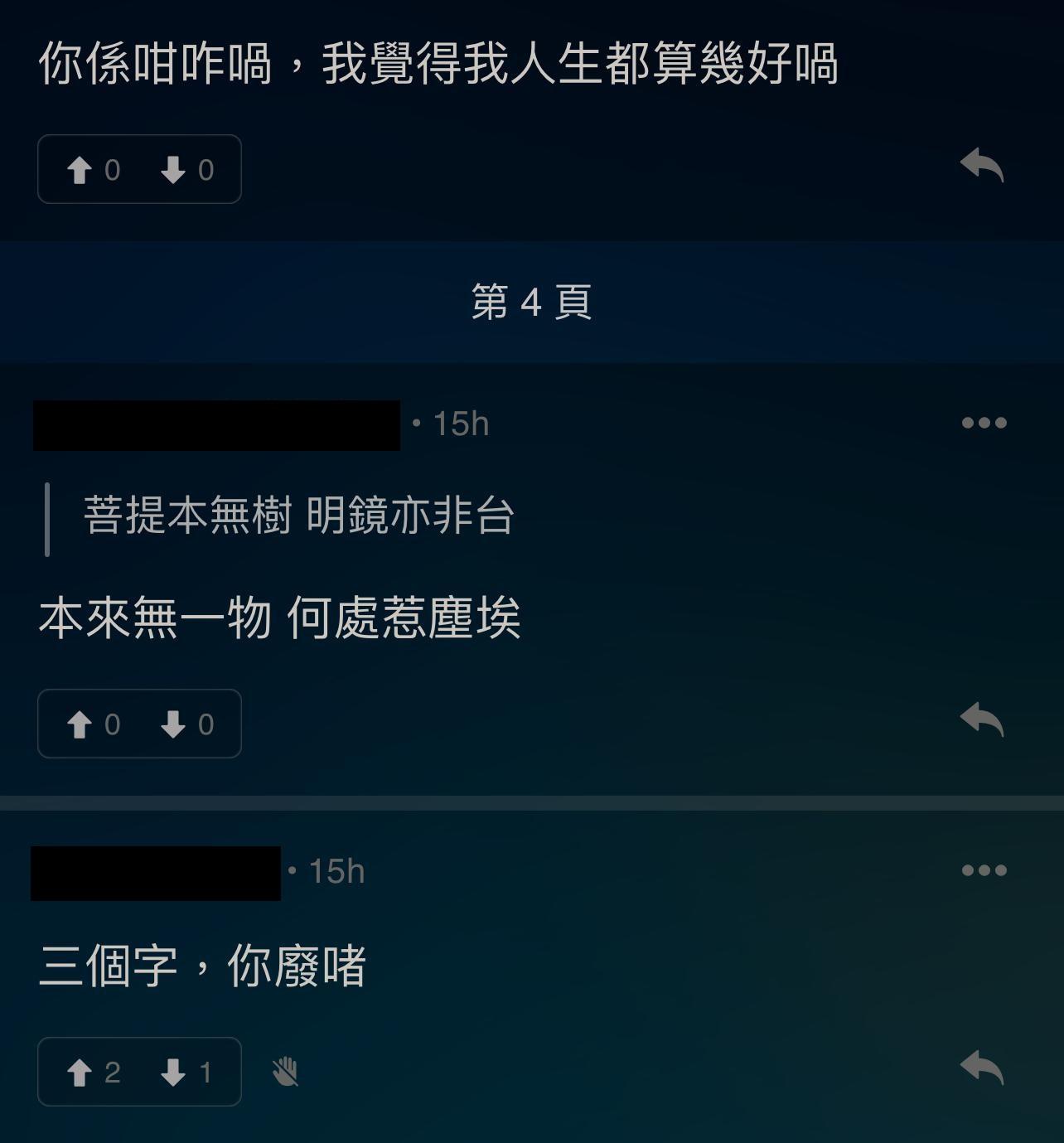The height and width of the screenshot is (1143, 1064).
Task: Tap the 第 4 頁 page header
Action: tap(531, 302)
